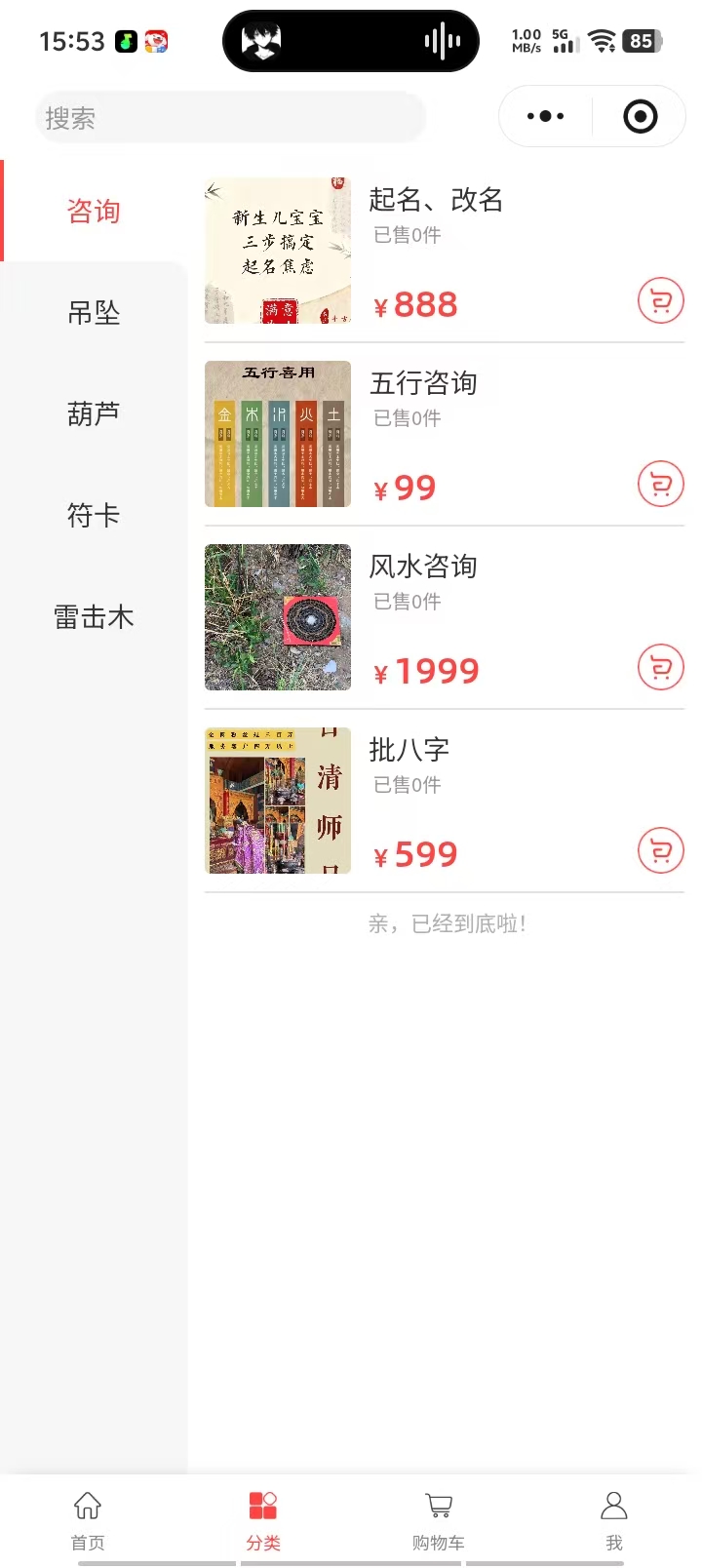
Task: Close the mini program with the circle button
Action: 640,117
